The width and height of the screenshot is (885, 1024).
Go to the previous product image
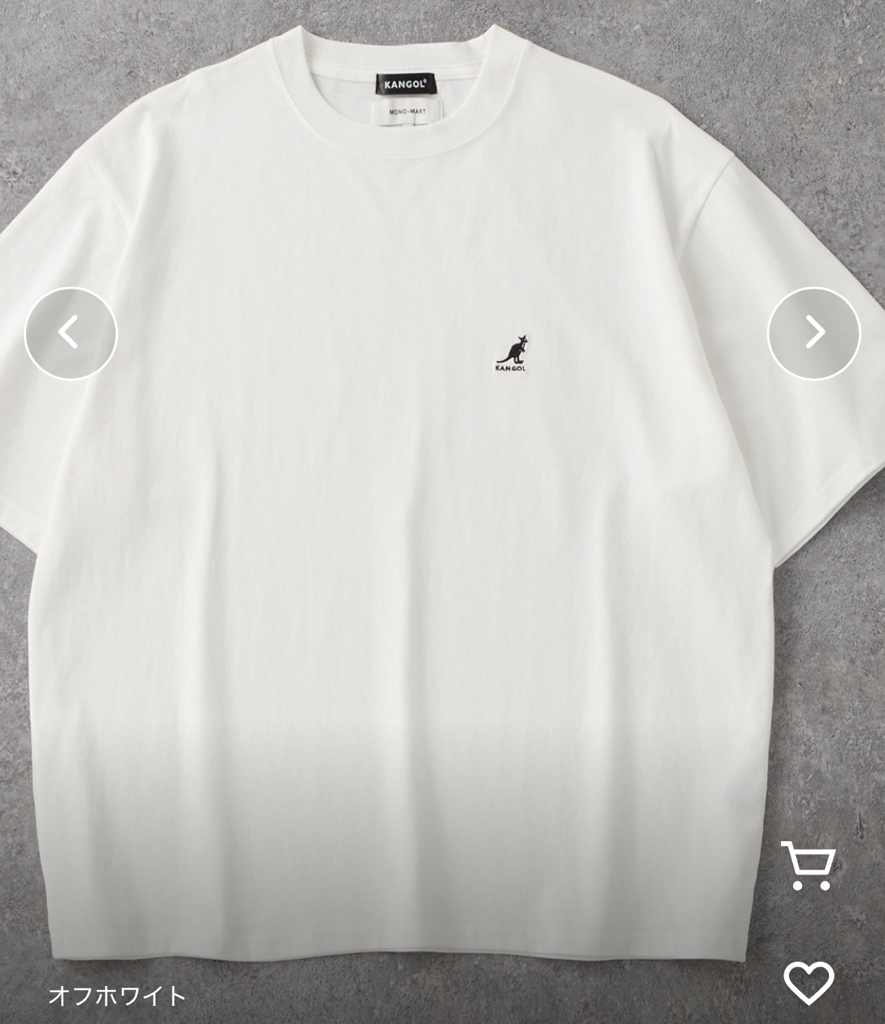(70, 333)
